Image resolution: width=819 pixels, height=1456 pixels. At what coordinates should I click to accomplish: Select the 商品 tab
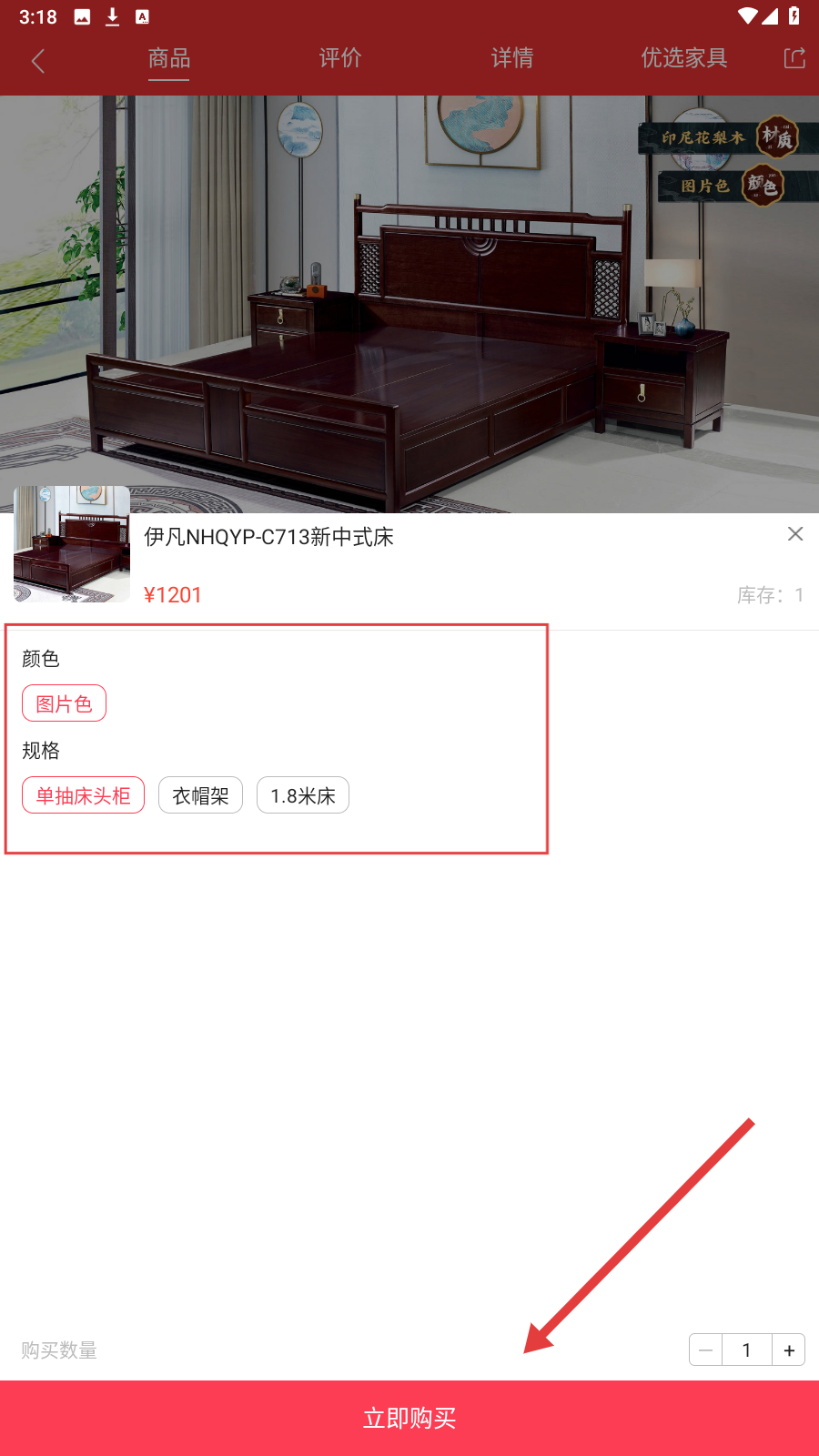pos(169,59)
